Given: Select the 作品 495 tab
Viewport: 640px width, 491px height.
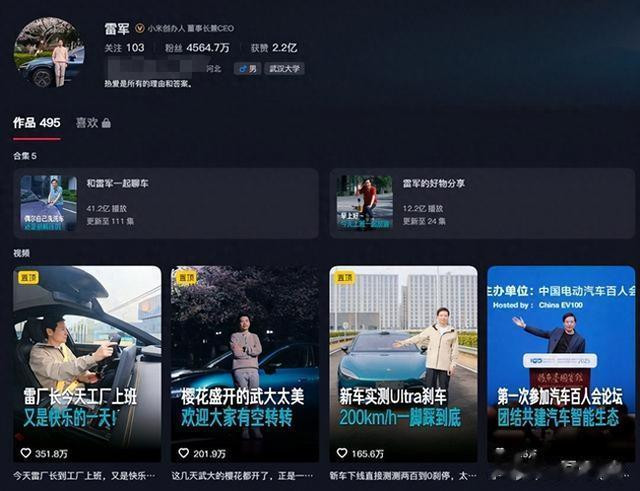Looking at the screenshot, I should point(37,122).
